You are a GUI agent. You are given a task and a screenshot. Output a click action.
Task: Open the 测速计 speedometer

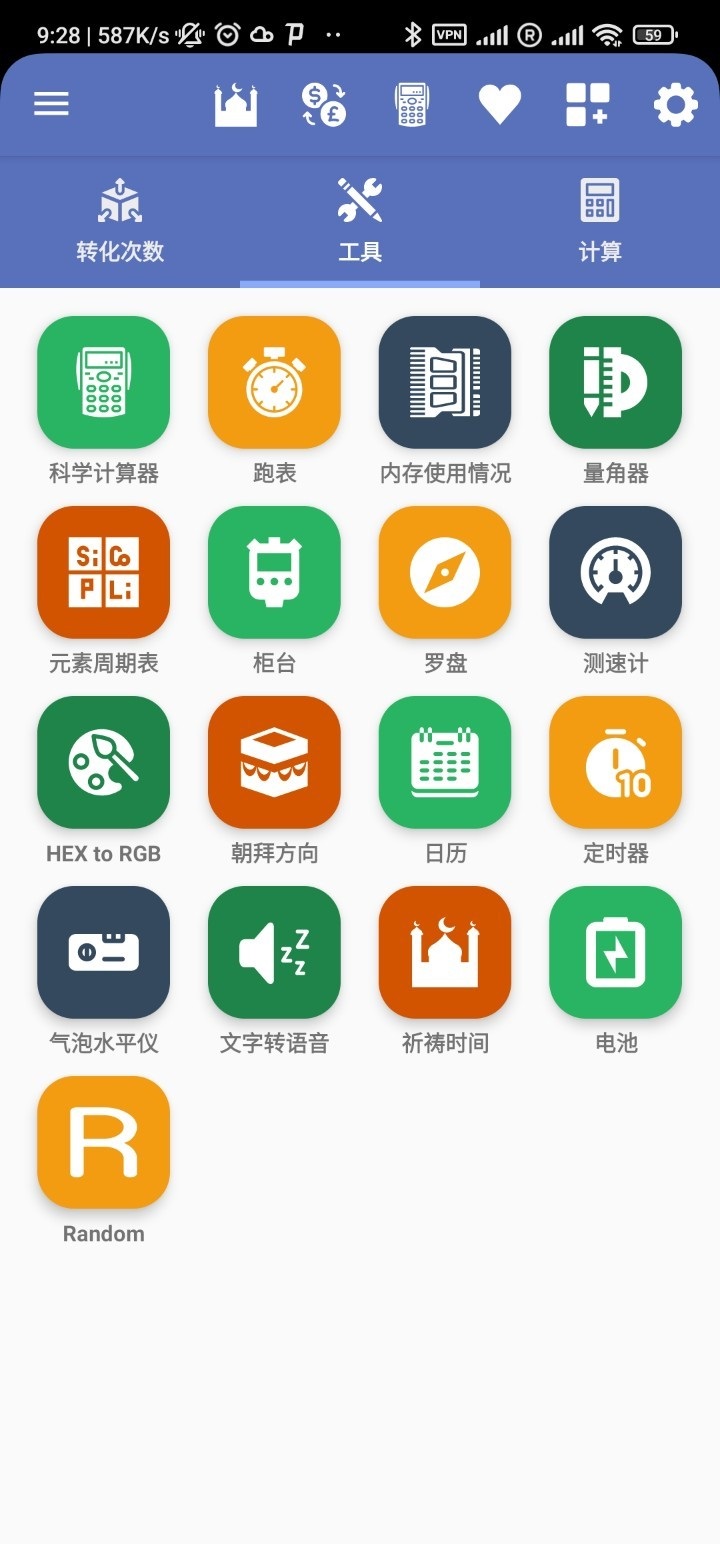point(616,572)
